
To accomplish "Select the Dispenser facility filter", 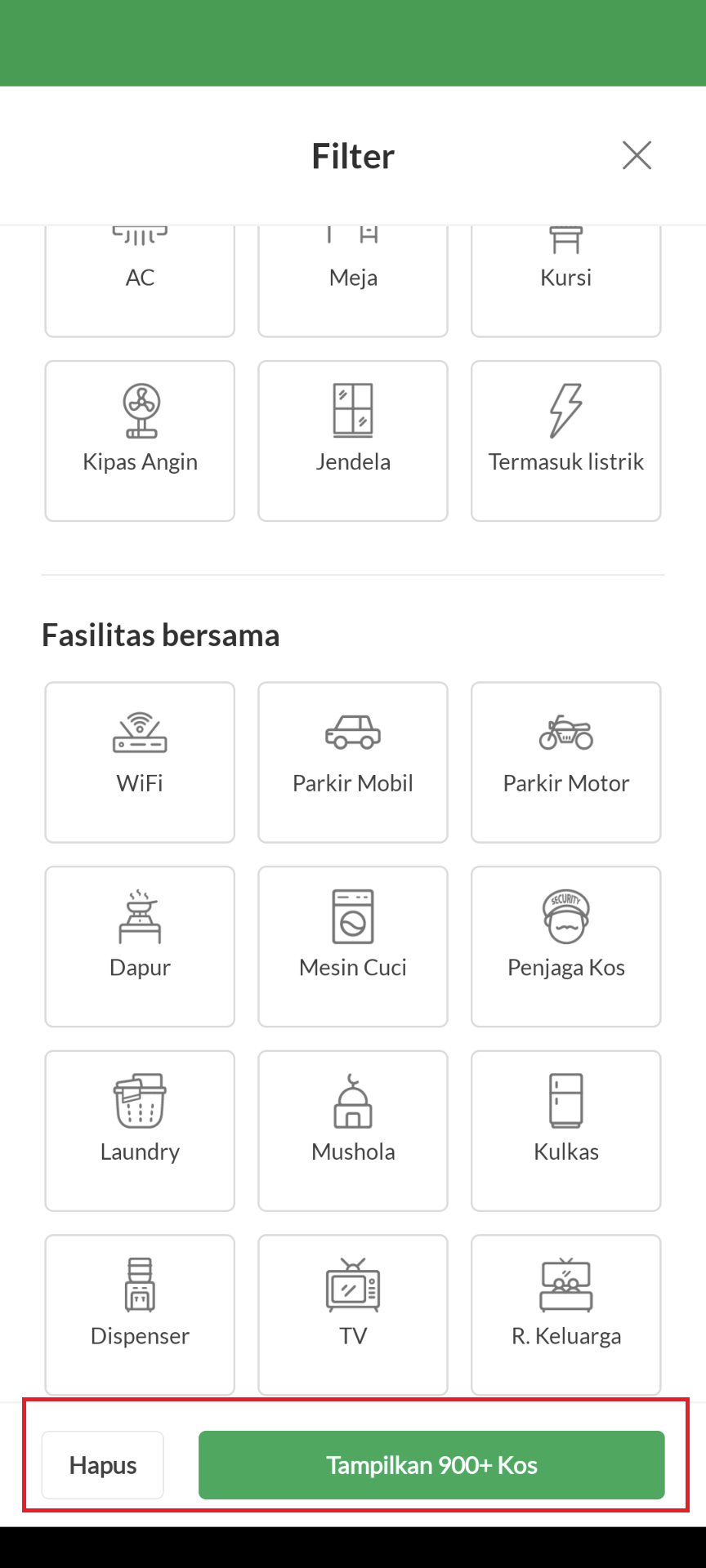I will [140, 1314].
